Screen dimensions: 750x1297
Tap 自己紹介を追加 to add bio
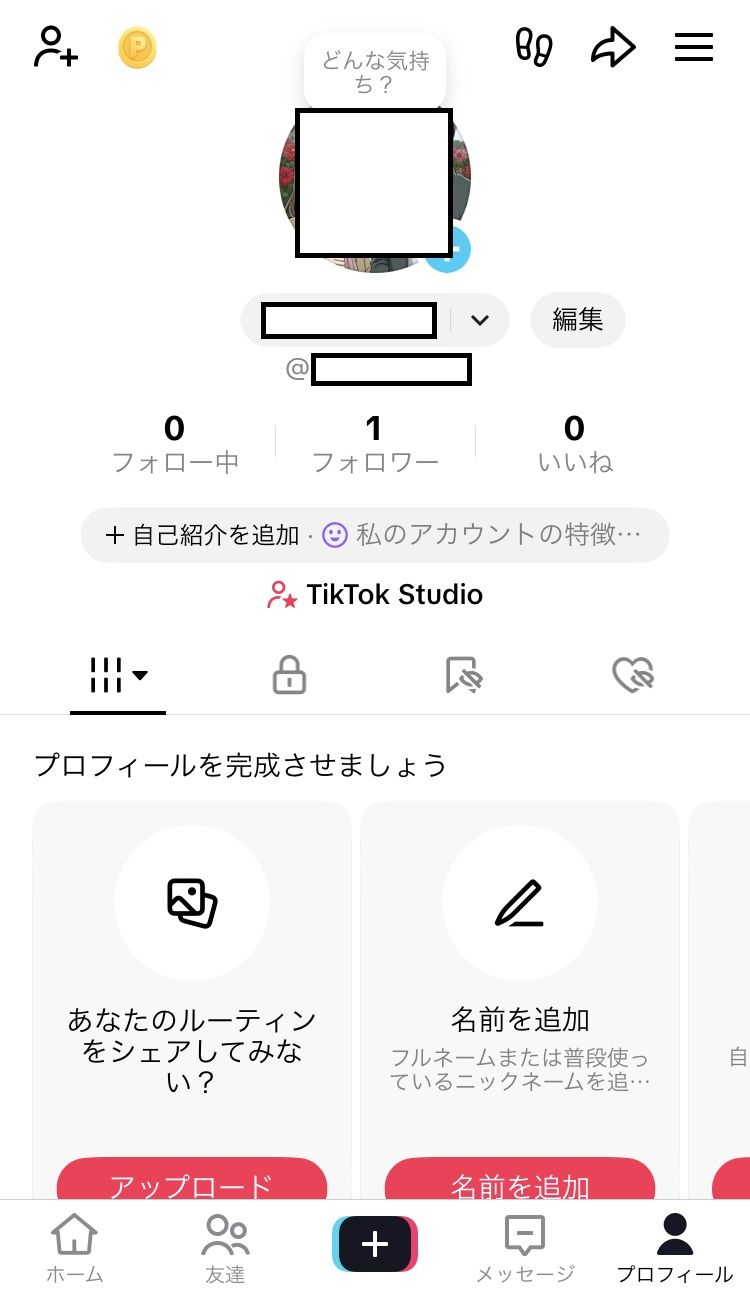203,535
